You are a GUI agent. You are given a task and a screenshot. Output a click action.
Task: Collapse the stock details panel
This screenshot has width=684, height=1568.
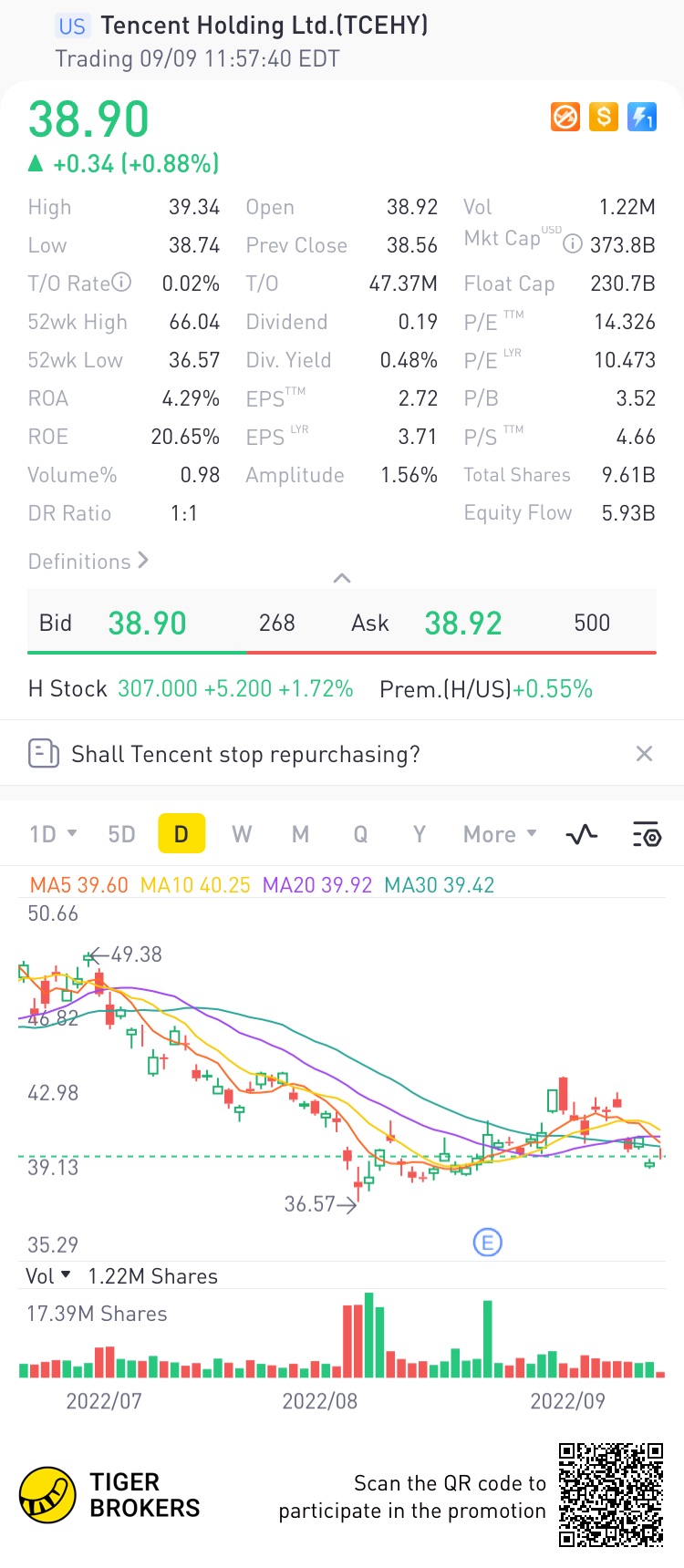[342, 579]
